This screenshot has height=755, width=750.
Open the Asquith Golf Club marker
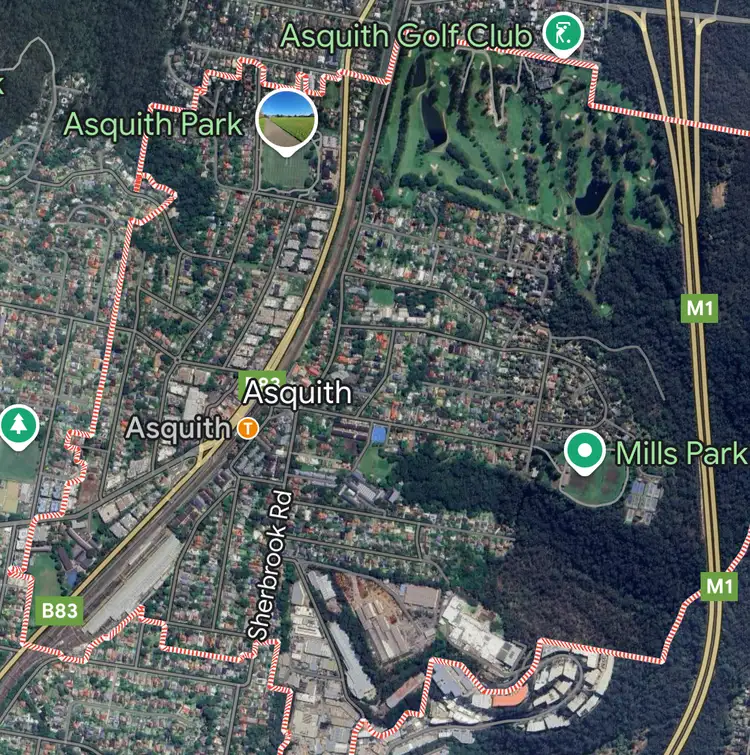pos(563,34)
